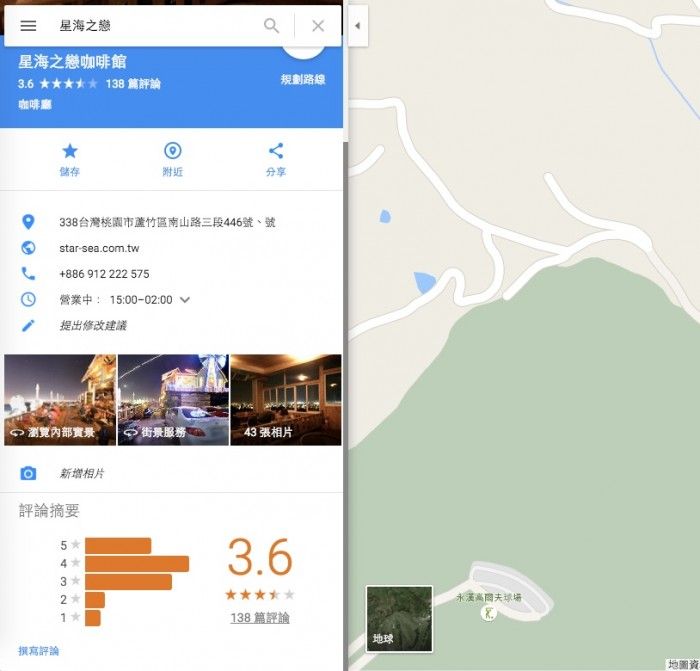Tap 規劃路線 for directions
Viewport: 700px width, 671px height.
(x=304, y=78)
